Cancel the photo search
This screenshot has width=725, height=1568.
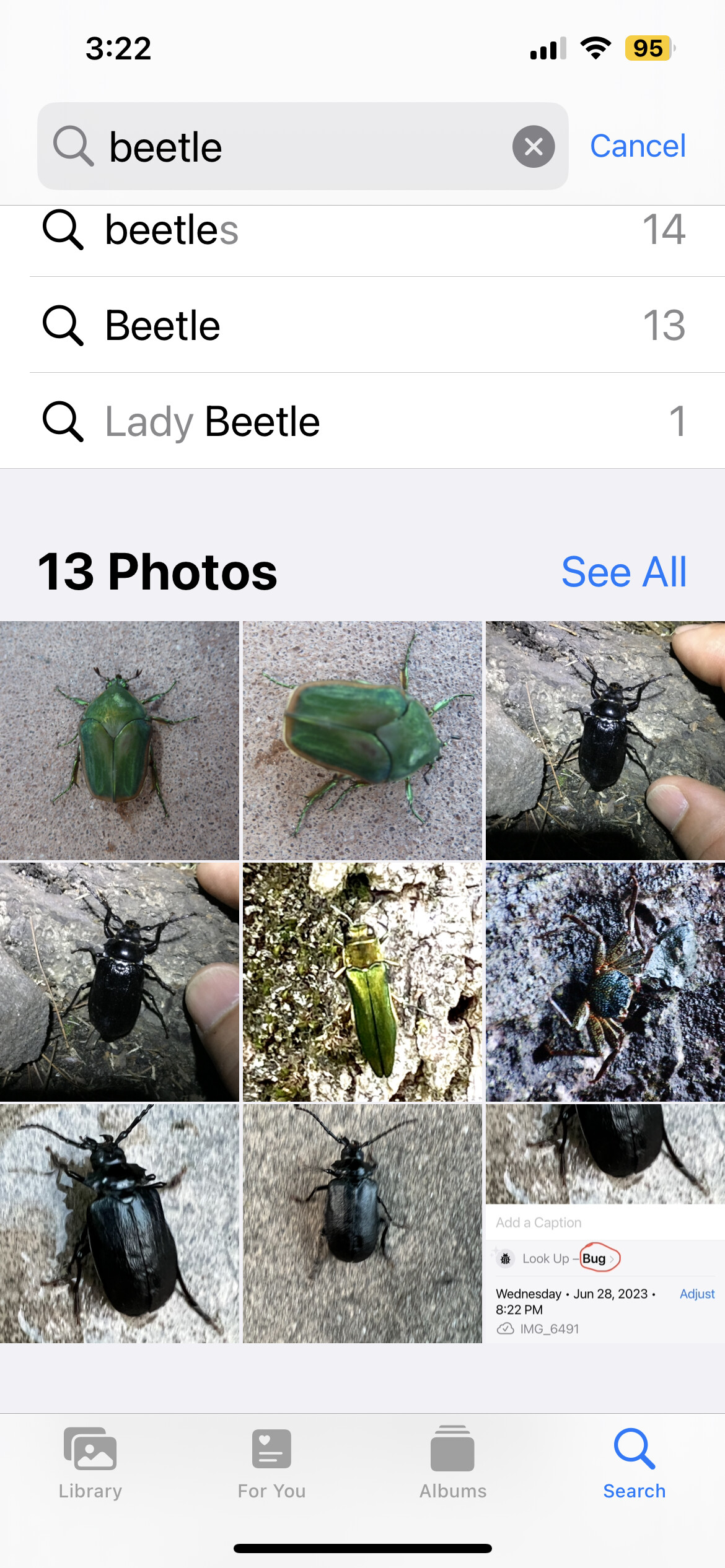(637, 146)
